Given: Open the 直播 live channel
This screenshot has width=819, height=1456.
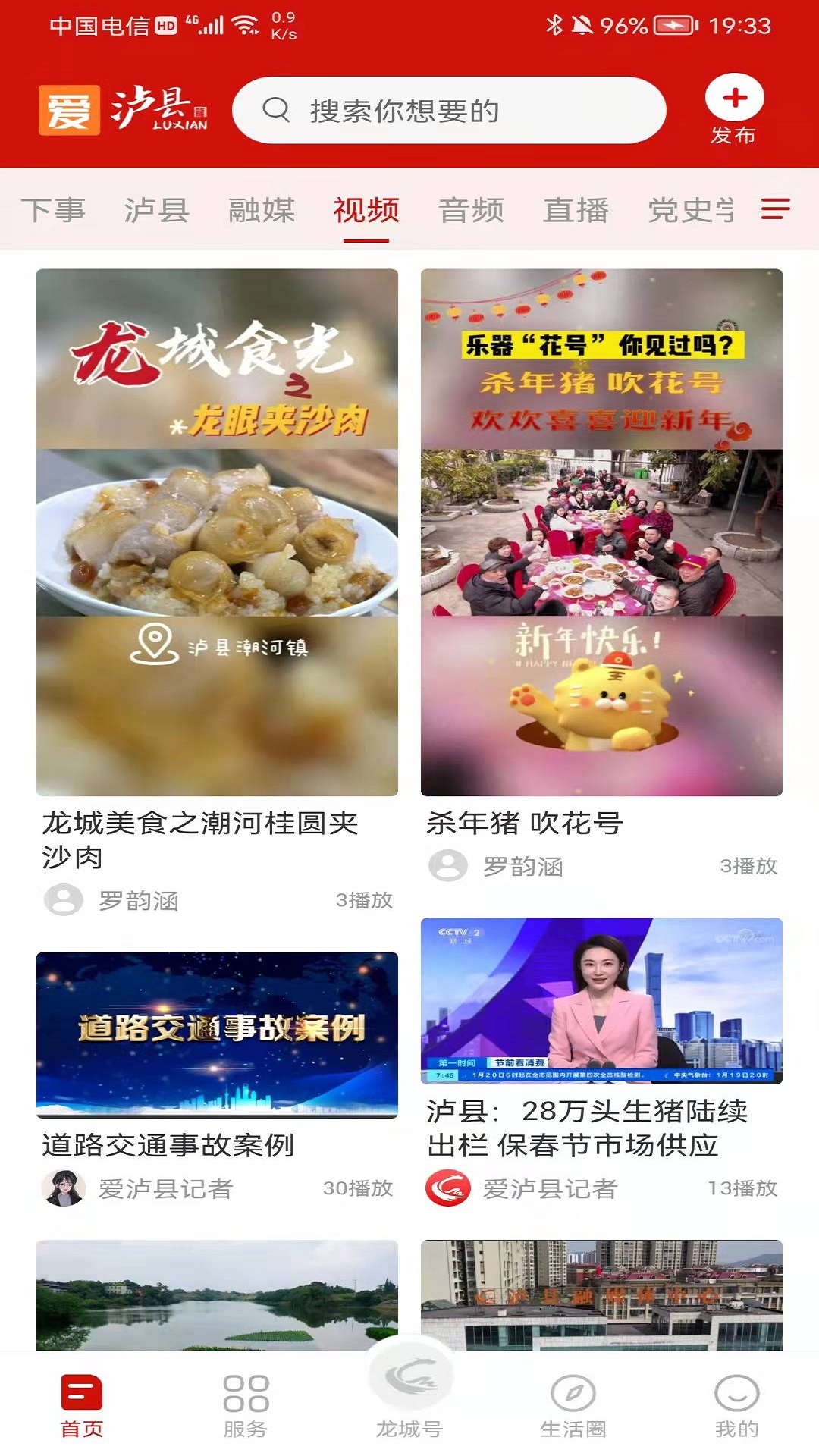Looking at the screenshot, I should 576,210.
